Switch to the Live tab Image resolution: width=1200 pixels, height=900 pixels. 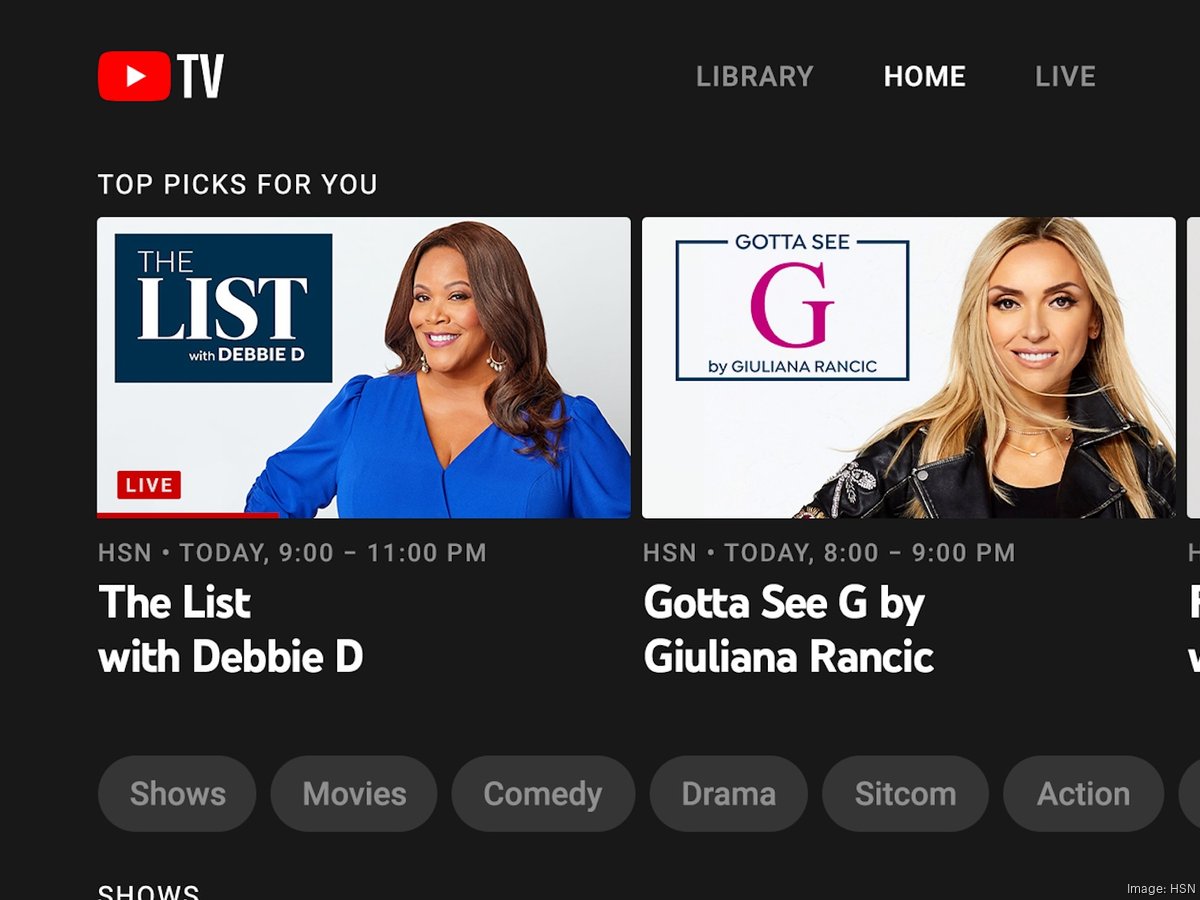pos(1065,77)
